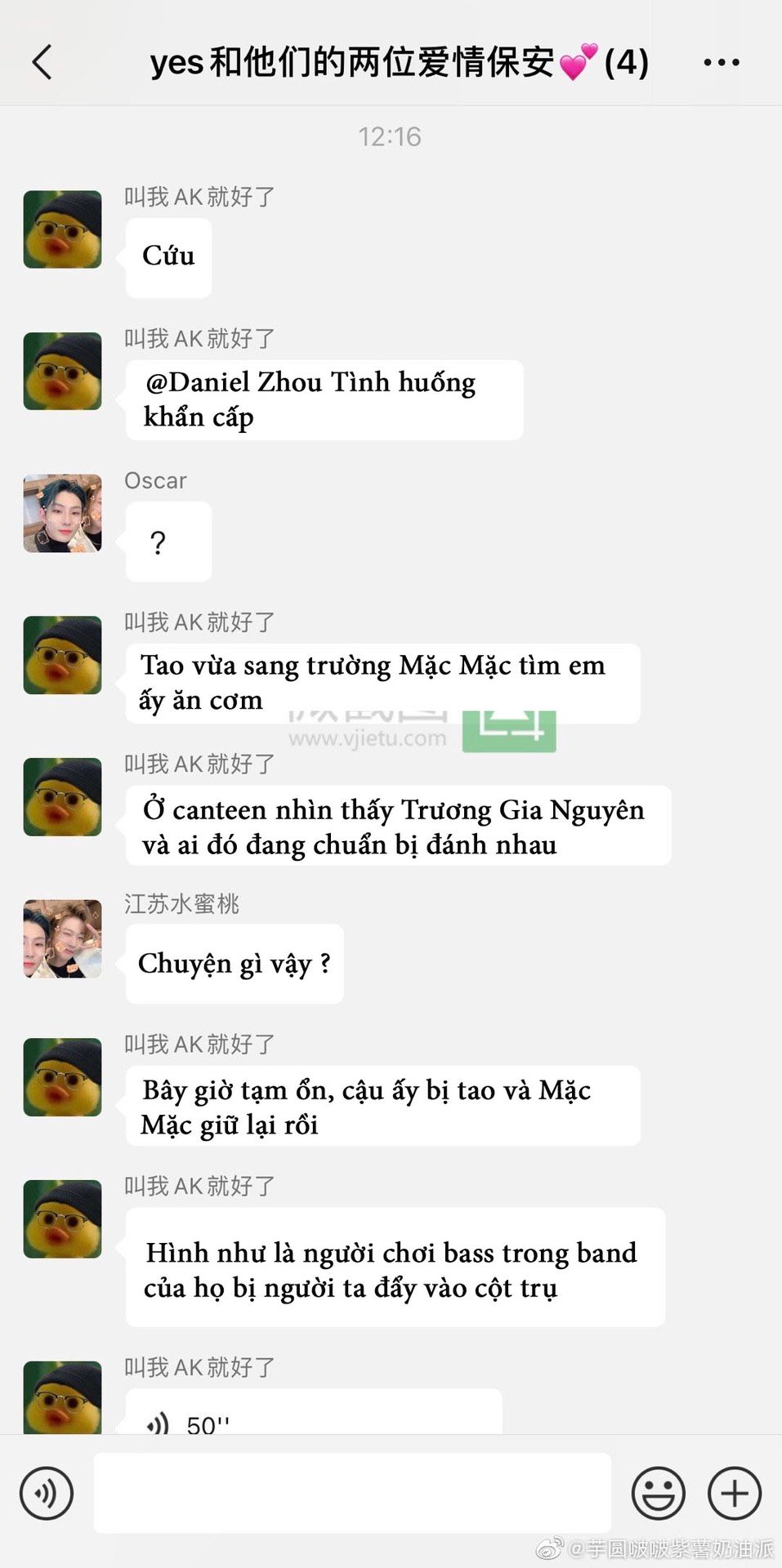782x1568 pixels.
Task: Switch to voice message input
Action: [47, 1494]
